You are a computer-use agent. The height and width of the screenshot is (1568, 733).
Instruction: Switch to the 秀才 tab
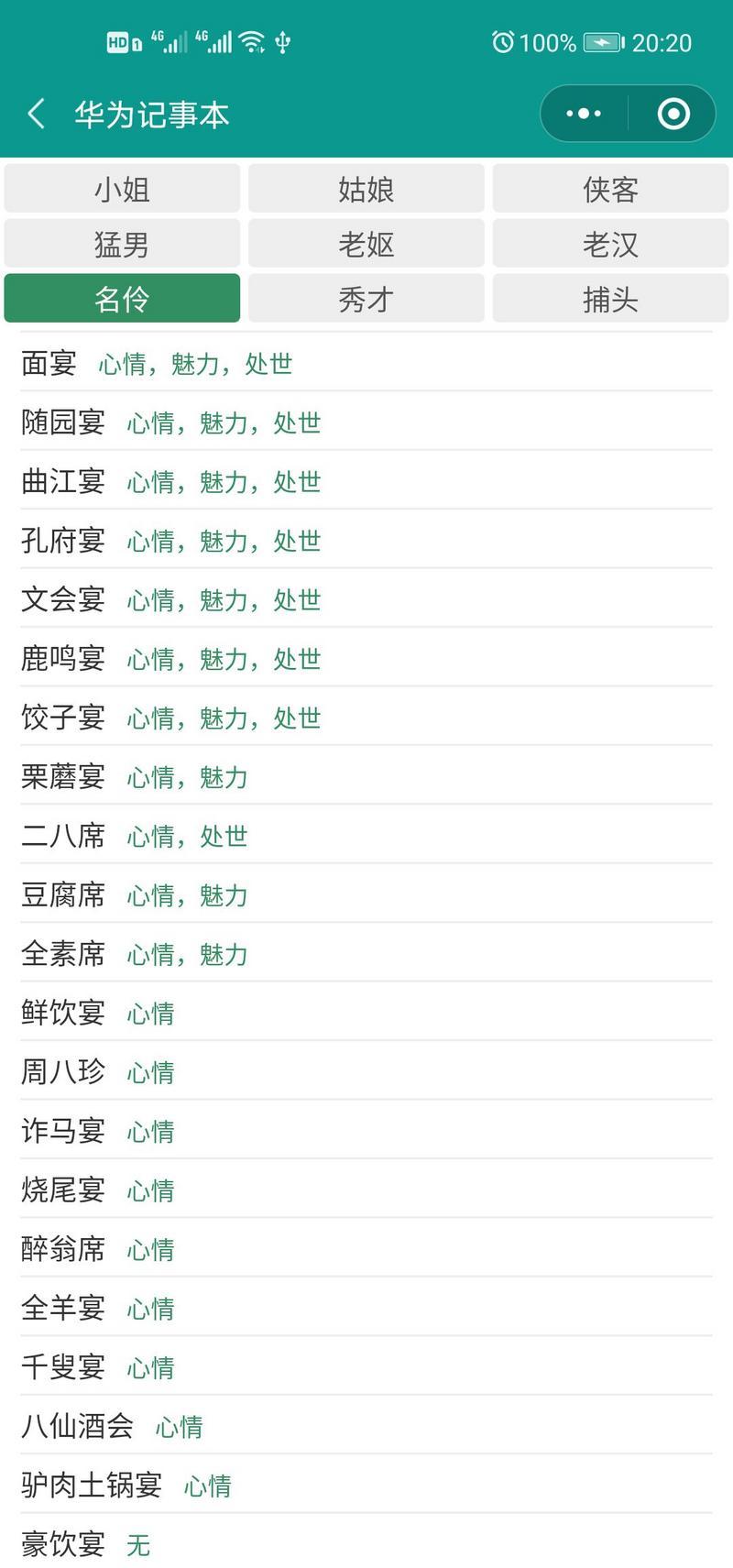point(366,298)
